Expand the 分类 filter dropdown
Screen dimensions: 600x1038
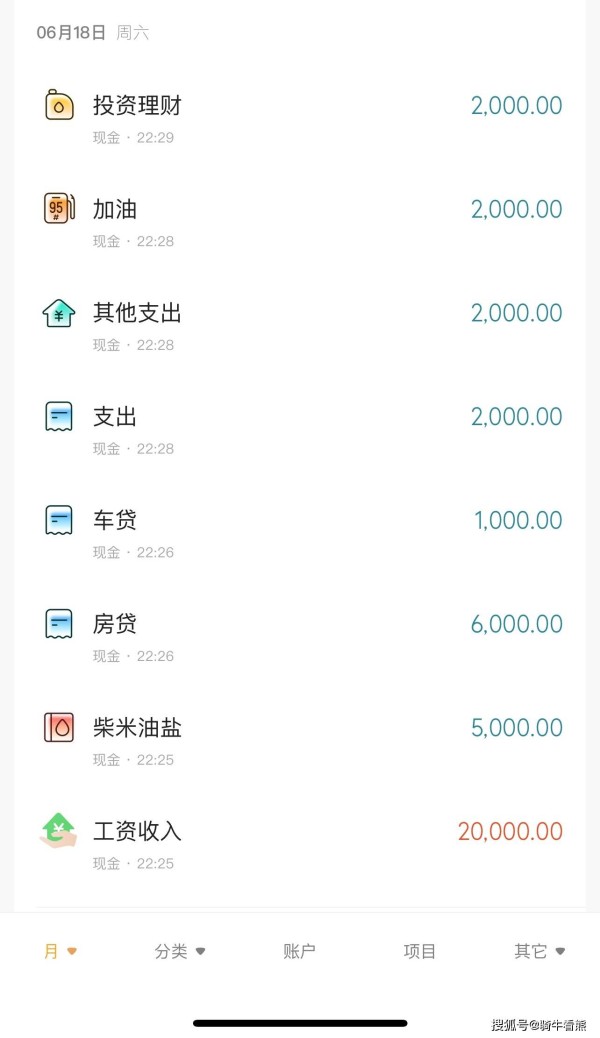point(179,951)
